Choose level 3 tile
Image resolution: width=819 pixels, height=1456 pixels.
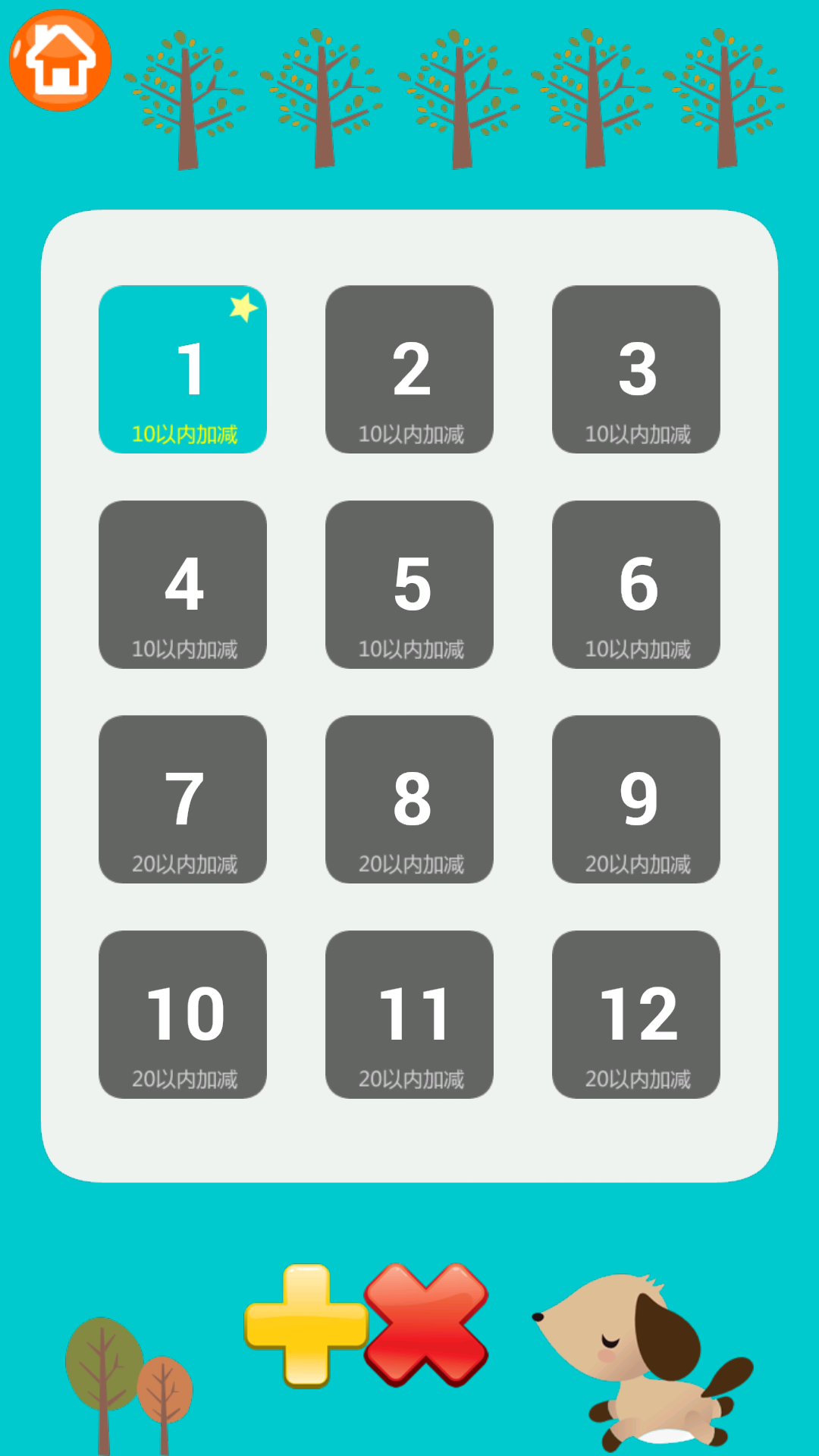pyautogui.click(x=636, y=369)
